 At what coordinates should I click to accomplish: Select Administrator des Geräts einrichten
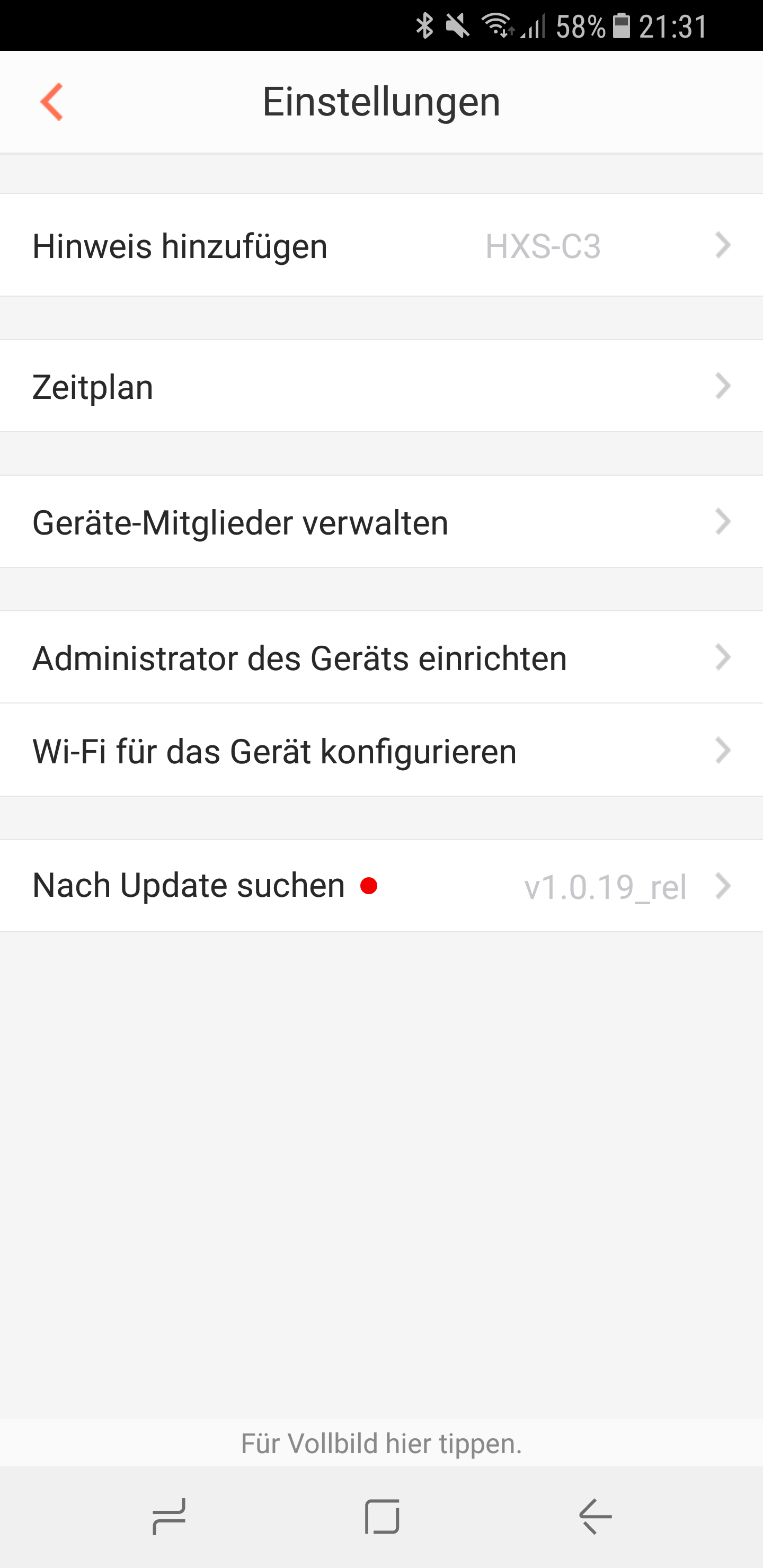[381, 657]
